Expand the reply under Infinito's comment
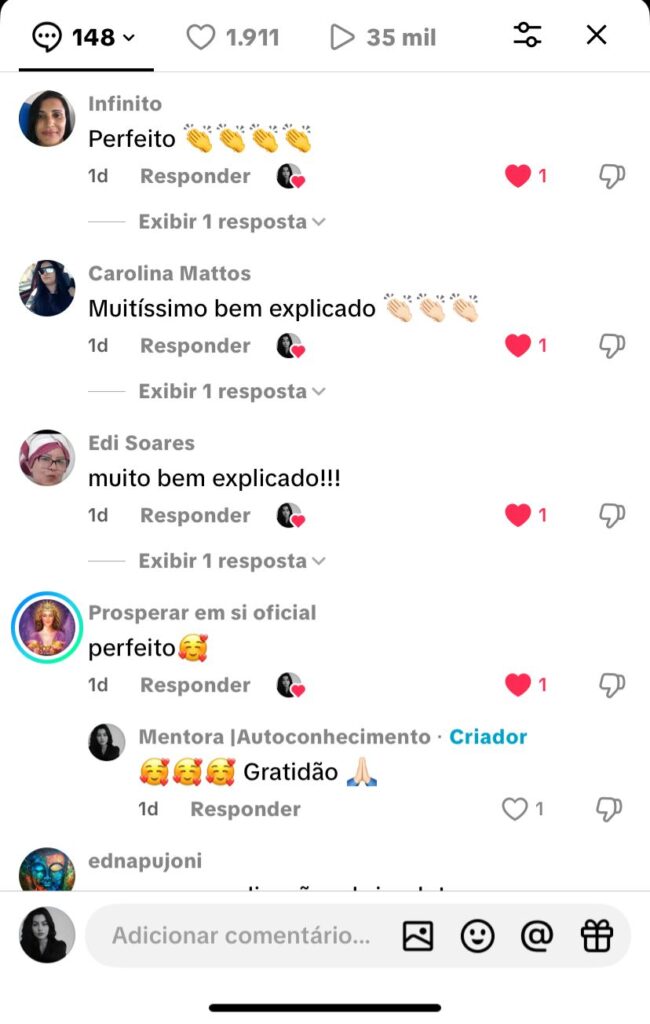This screenshot has width=650, height=1024. coord(232,222)
